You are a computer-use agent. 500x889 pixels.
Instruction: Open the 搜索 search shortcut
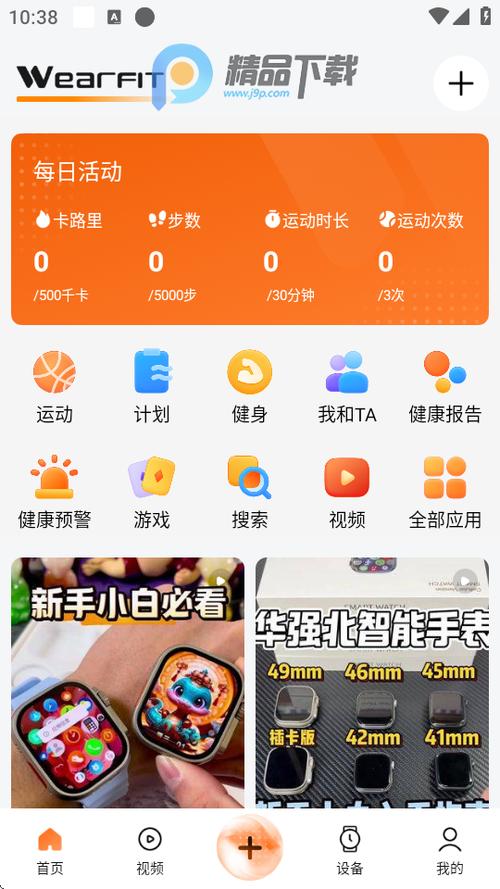(249, 492)
